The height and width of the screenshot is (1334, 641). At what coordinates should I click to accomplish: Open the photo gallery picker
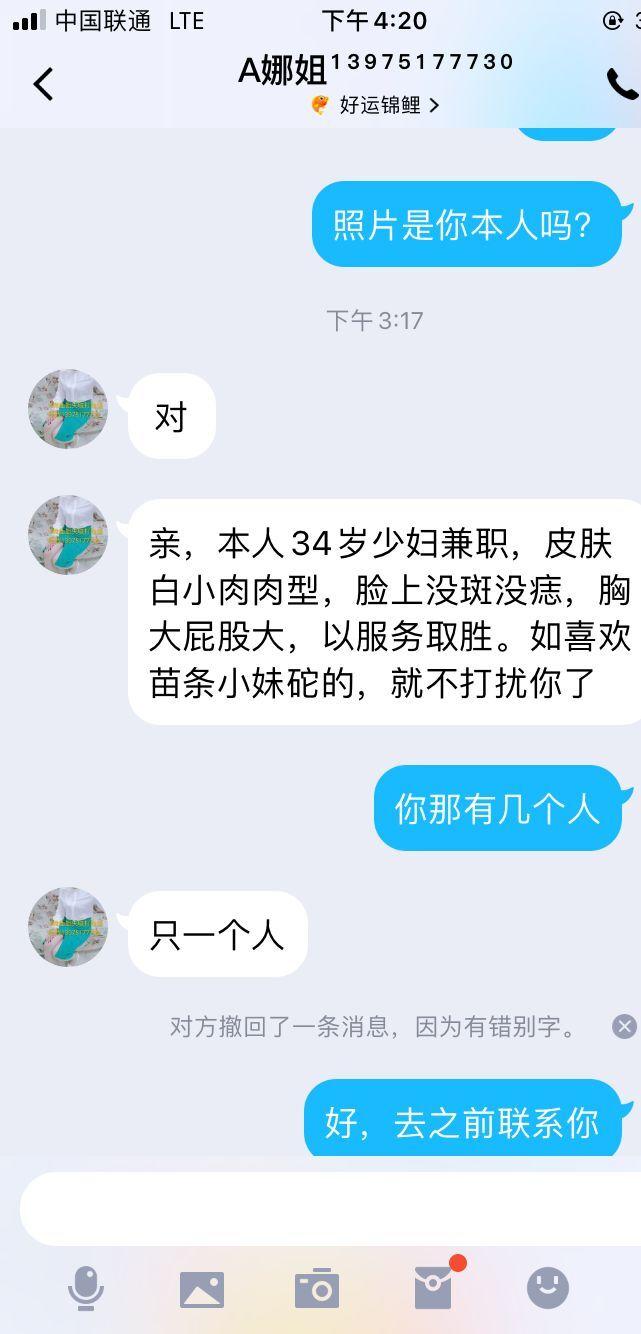point(201,1288)
